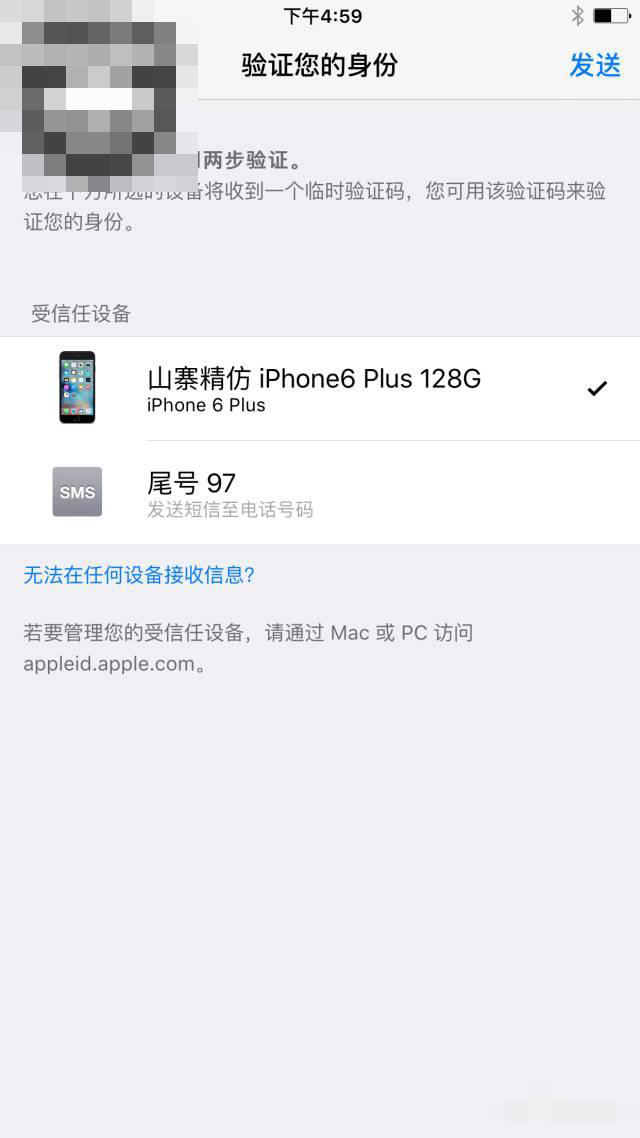Open 无法在任何设备接收信息? link
The image size is (640, 1138).
coord(139,575)
